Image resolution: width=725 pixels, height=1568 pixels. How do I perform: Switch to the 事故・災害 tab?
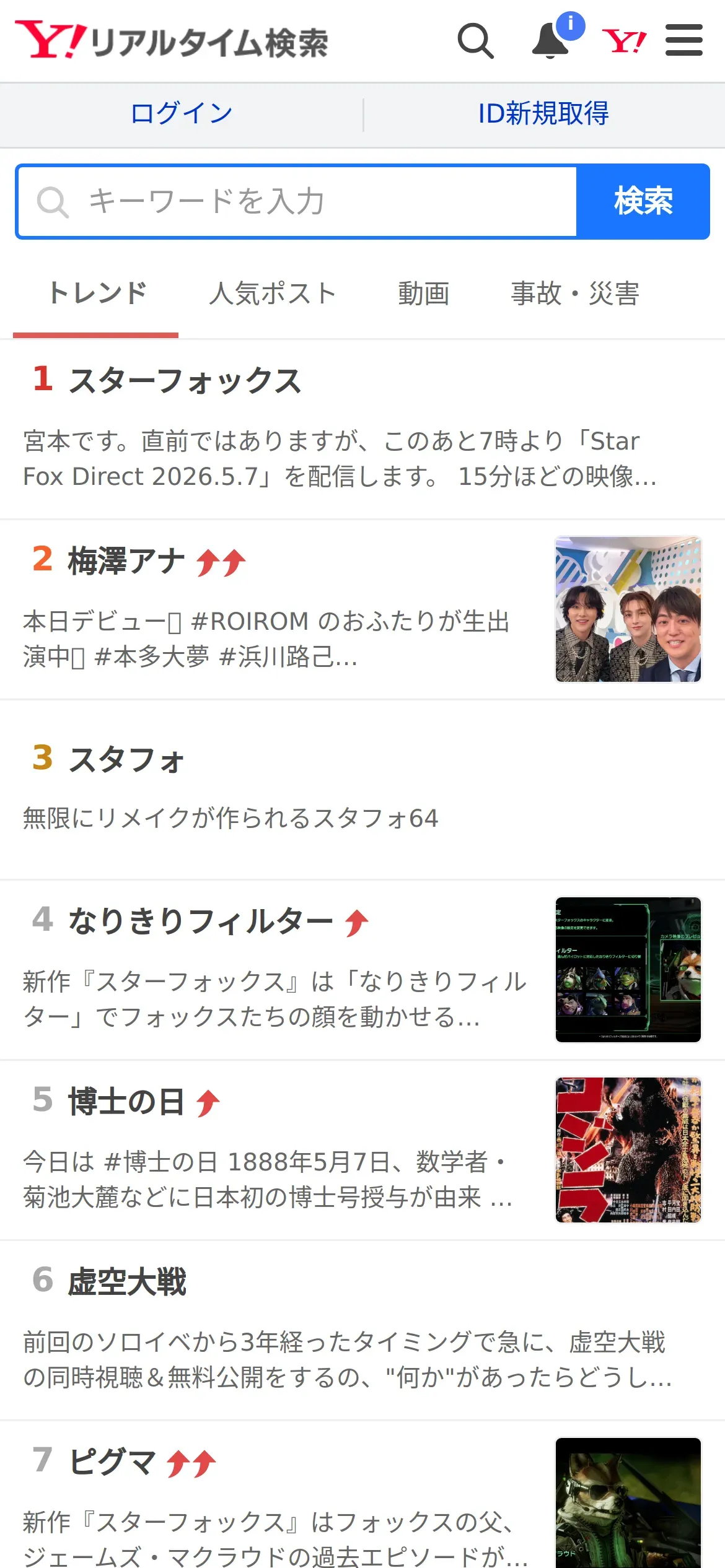click(x=575, y=294)
